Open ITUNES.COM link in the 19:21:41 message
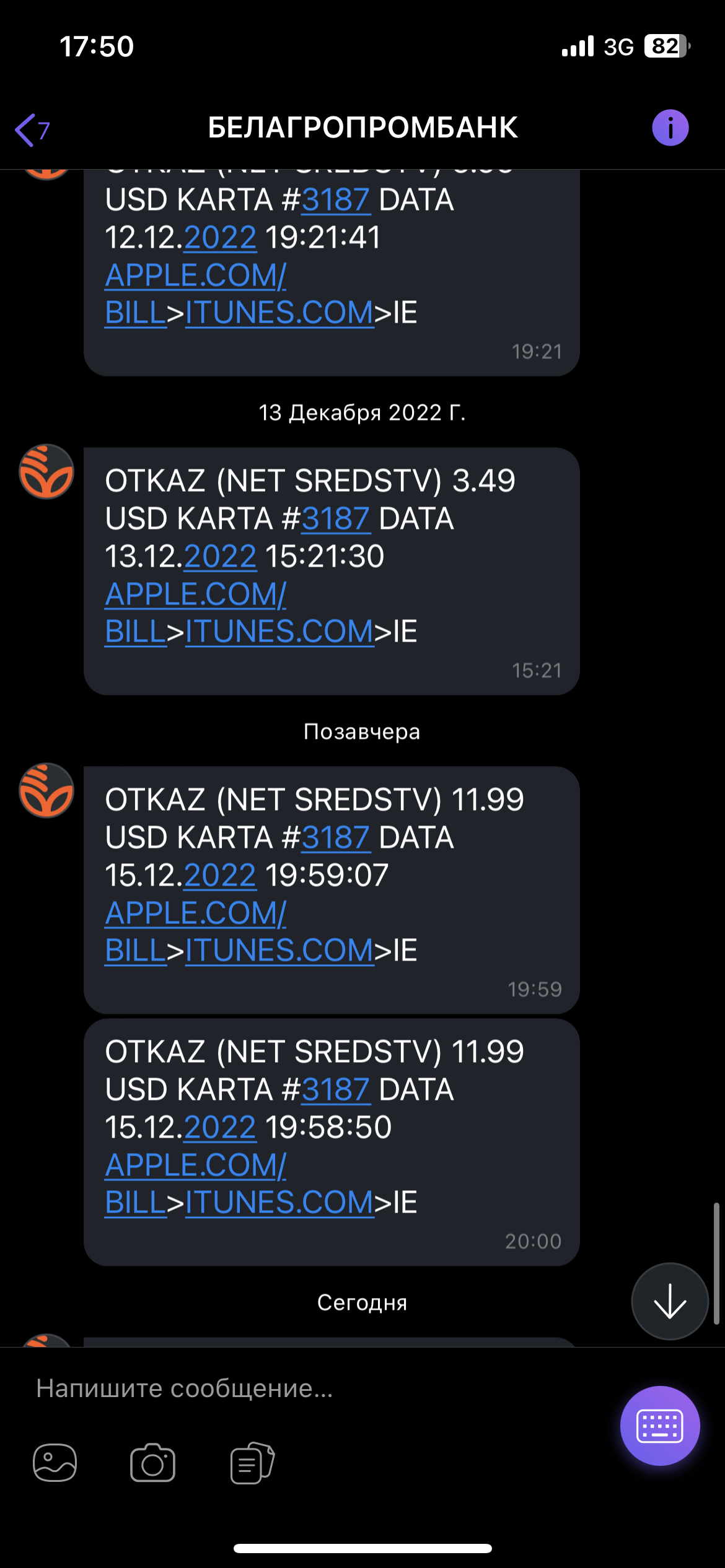725x1568 pixels. coord(279,313)
